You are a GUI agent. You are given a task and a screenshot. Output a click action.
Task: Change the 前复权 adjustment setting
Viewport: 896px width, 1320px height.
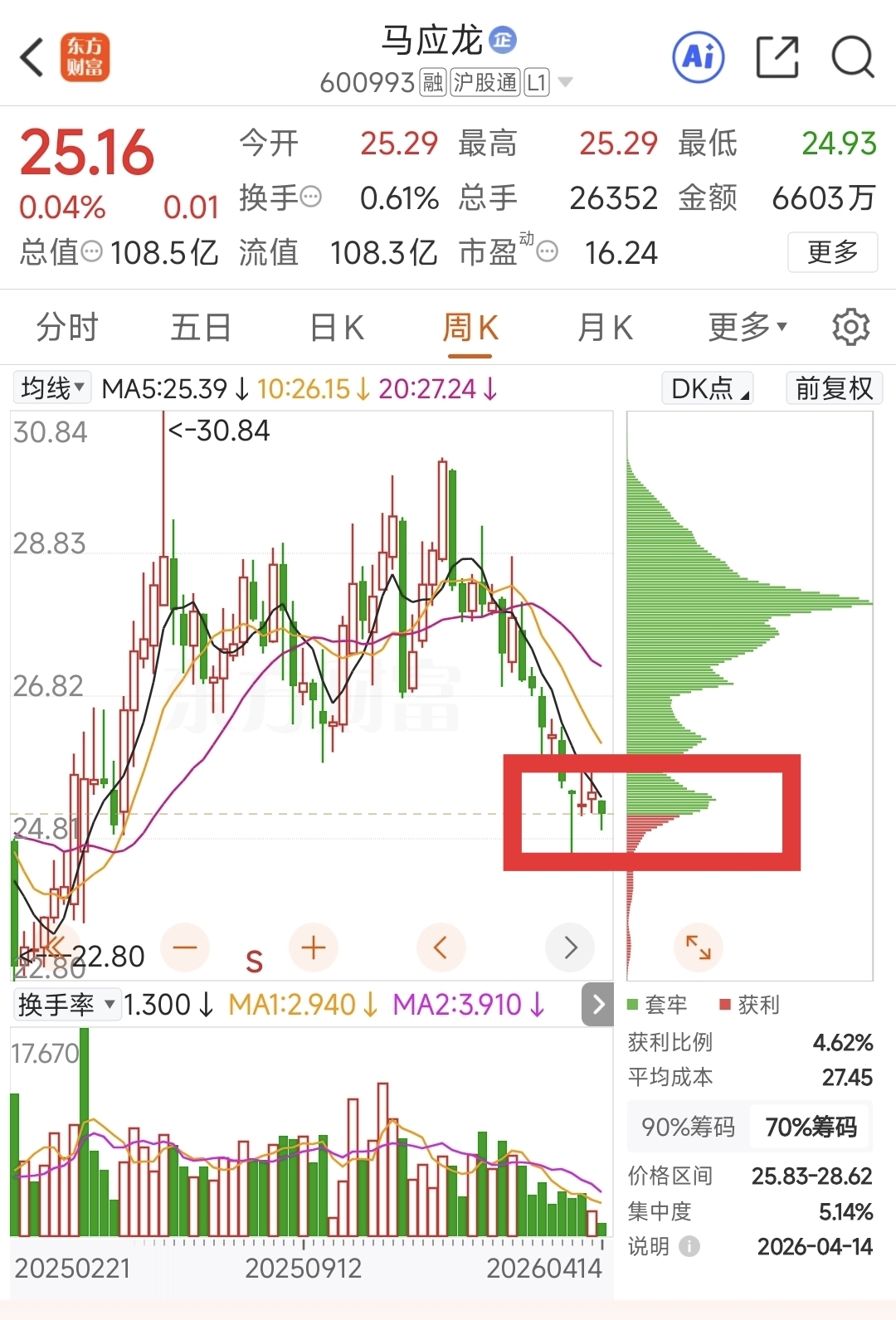point(834,387)
